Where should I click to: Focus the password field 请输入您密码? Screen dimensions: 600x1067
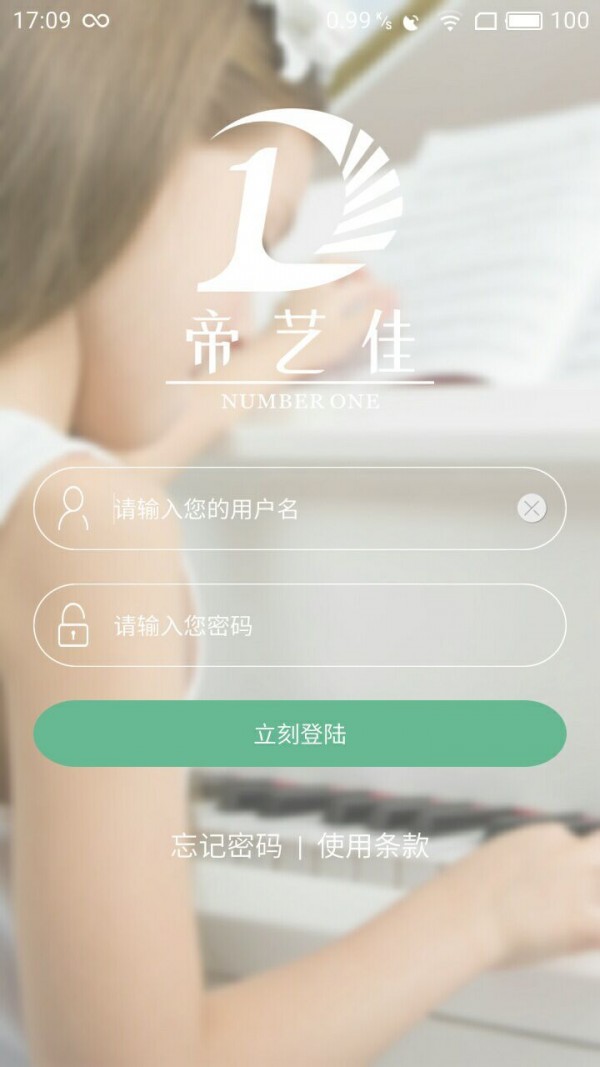coord(300,626)
